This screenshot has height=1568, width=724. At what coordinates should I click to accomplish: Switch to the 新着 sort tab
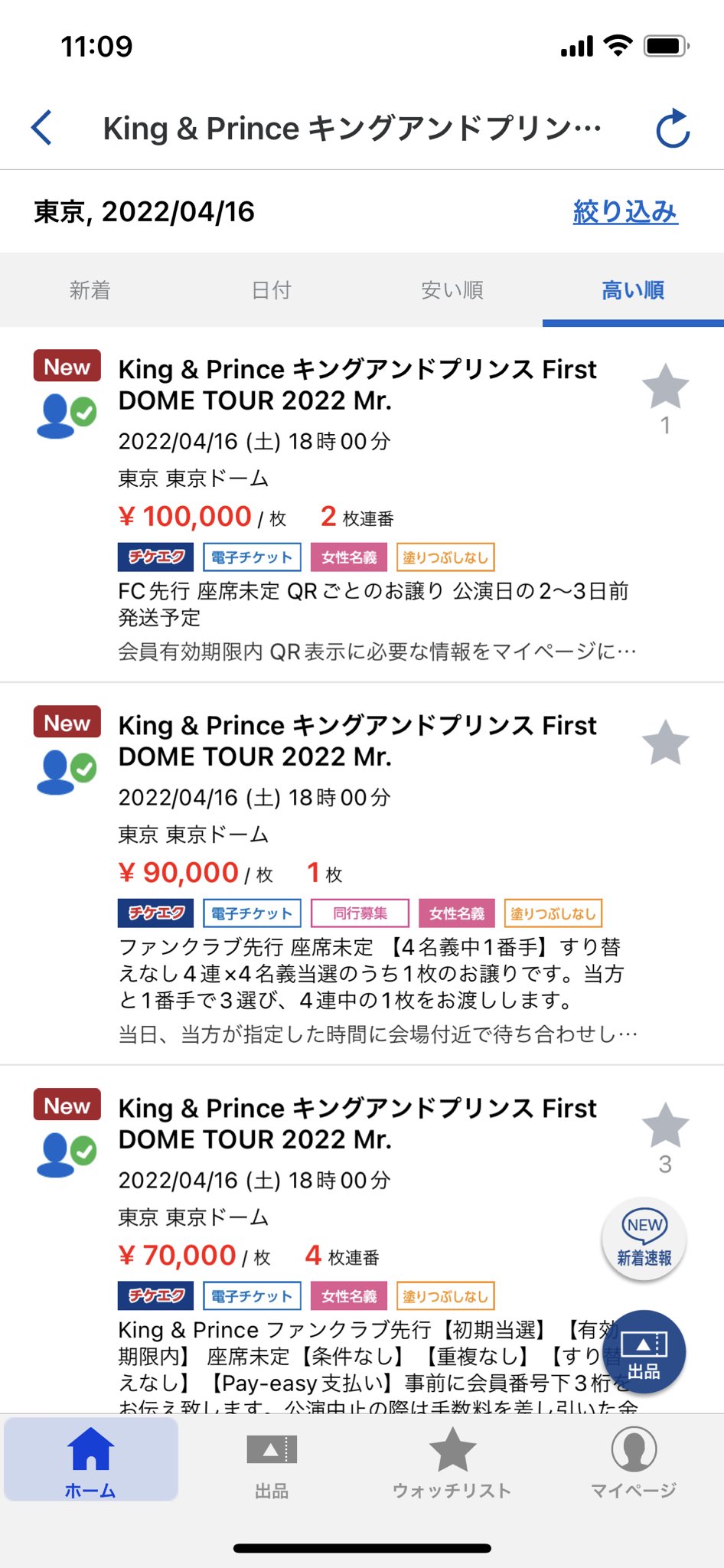(90, 290)
